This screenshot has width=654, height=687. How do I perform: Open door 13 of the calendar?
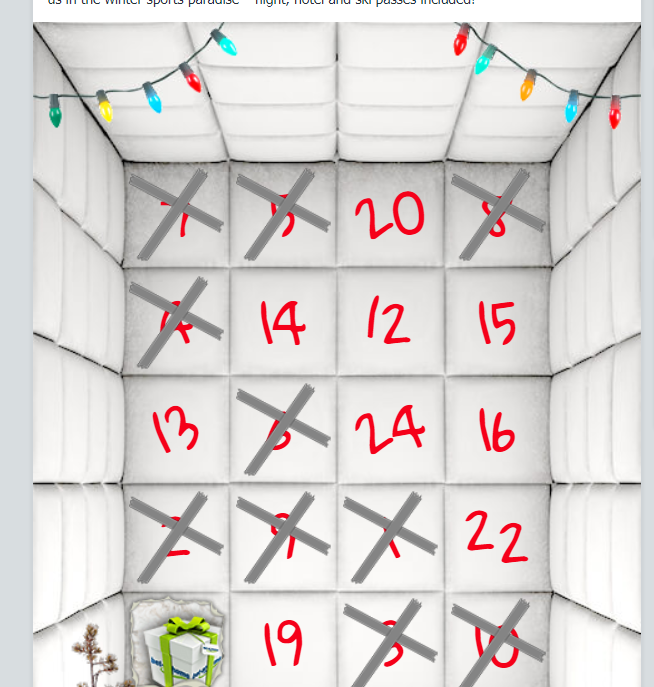coord(176,430)
